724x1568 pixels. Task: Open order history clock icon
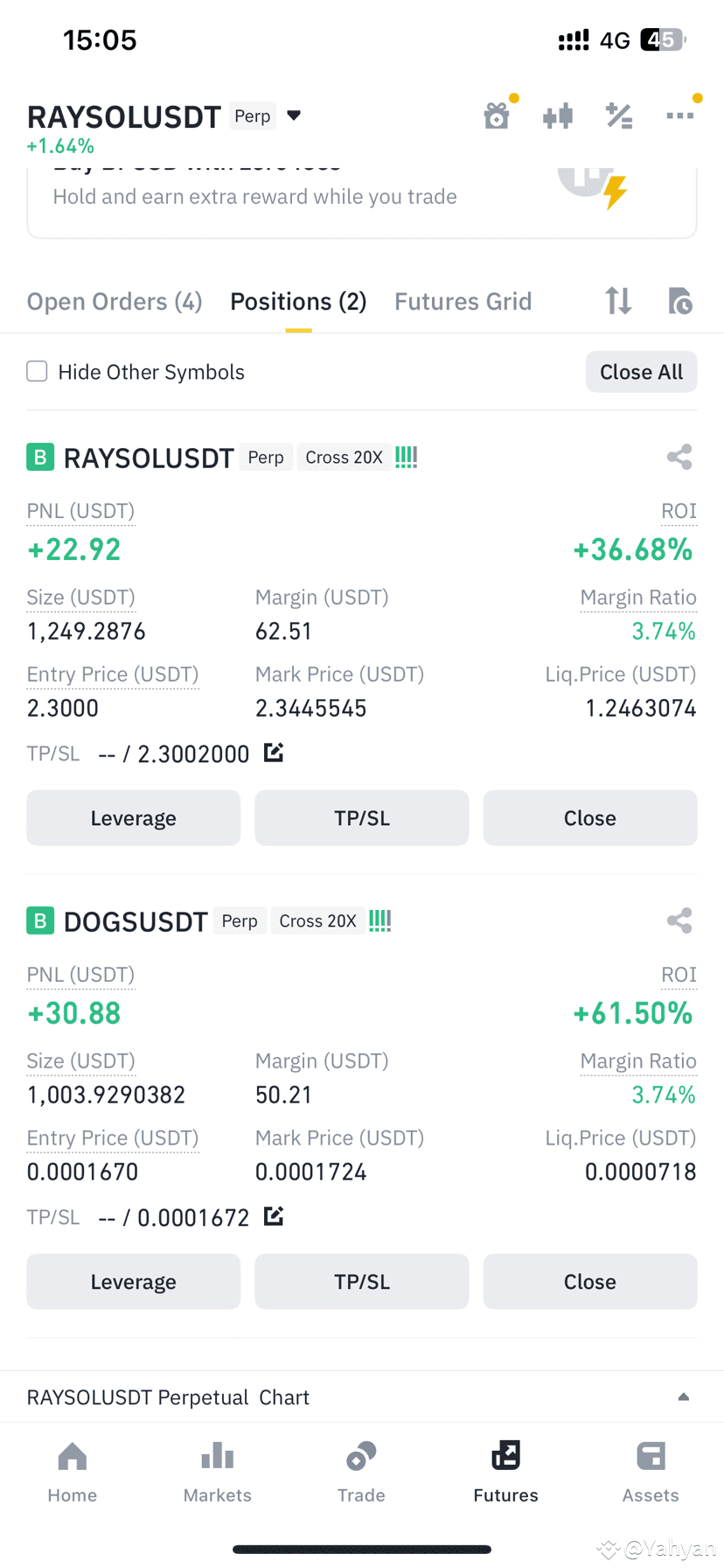679,301
